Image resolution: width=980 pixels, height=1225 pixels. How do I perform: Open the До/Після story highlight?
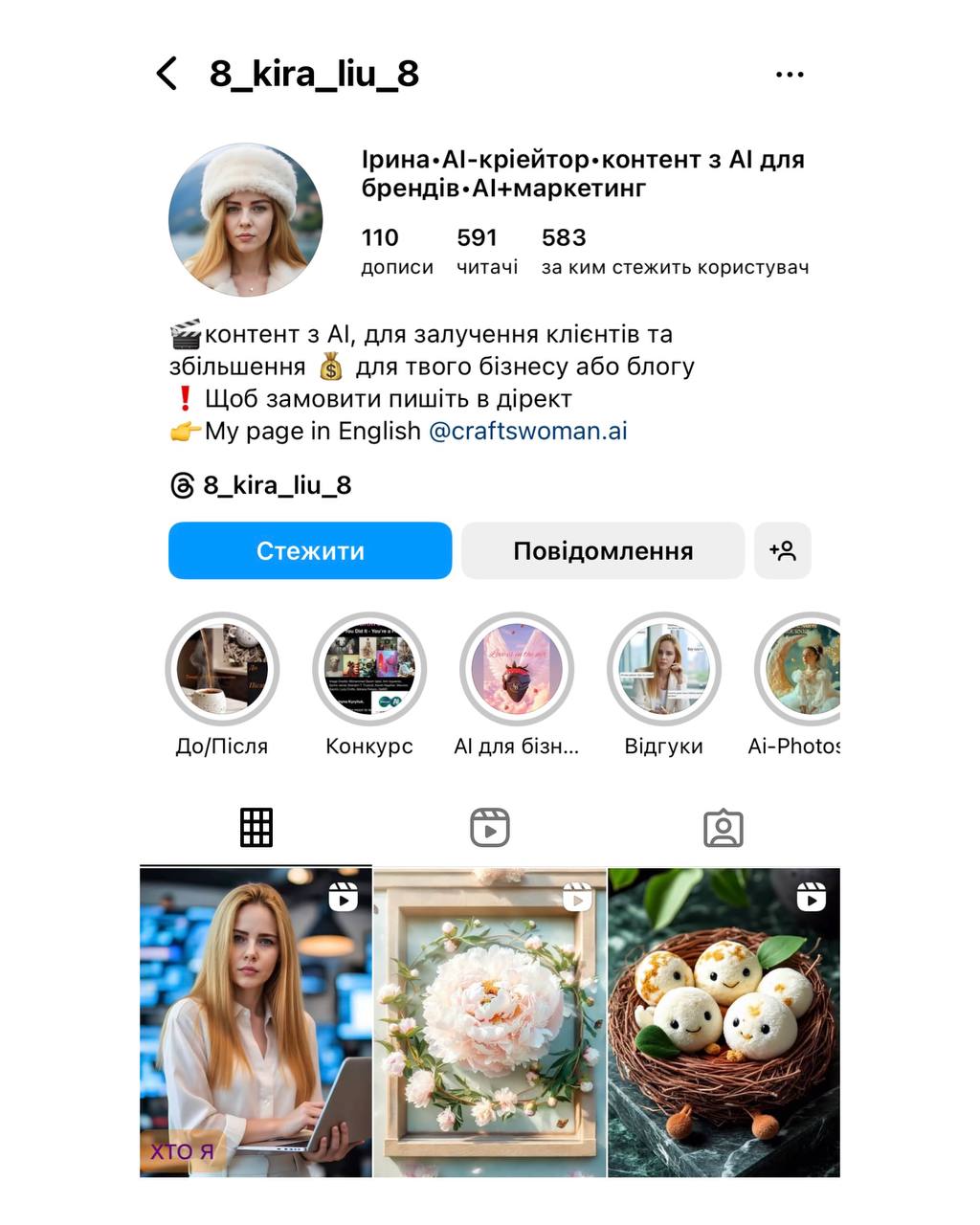point(222,669)
